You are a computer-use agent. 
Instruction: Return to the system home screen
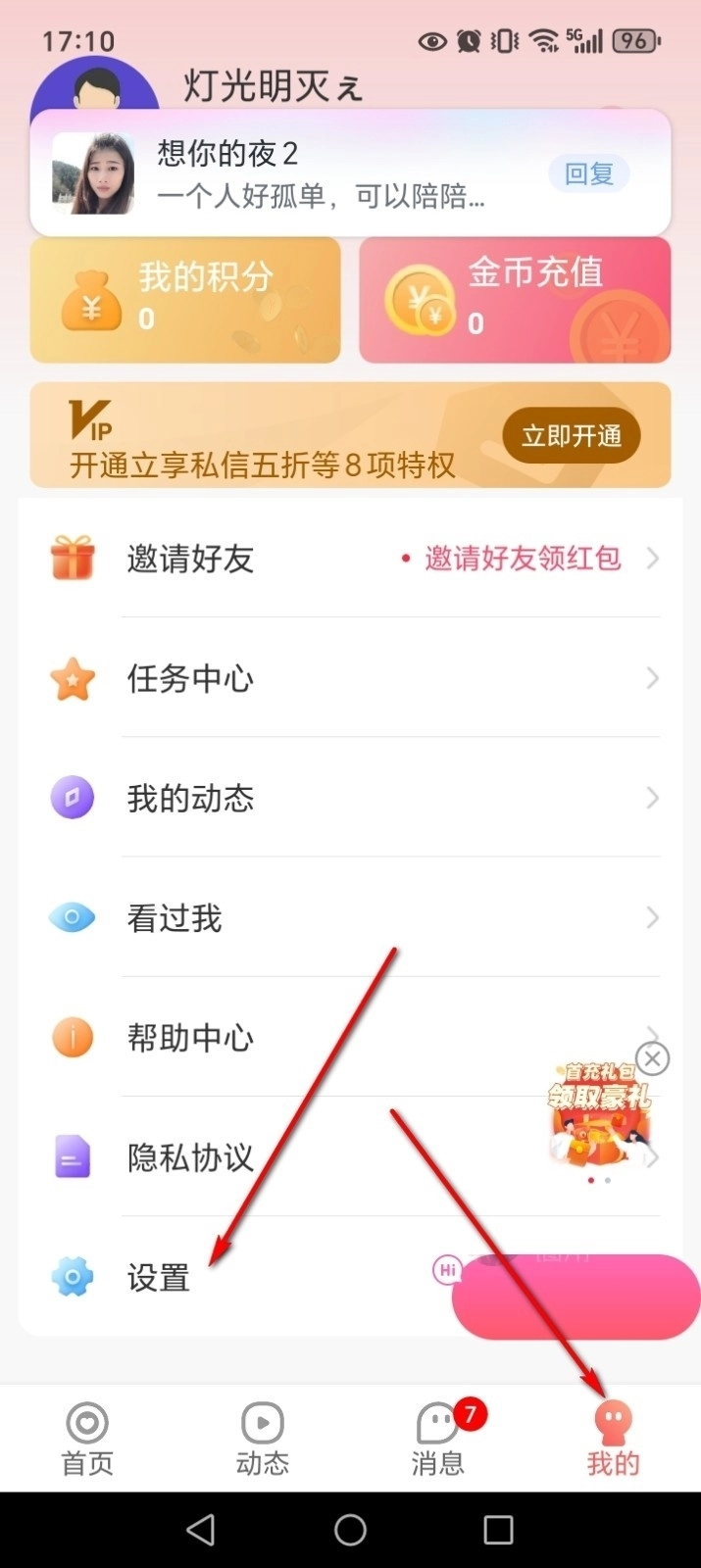(350, 1530)
